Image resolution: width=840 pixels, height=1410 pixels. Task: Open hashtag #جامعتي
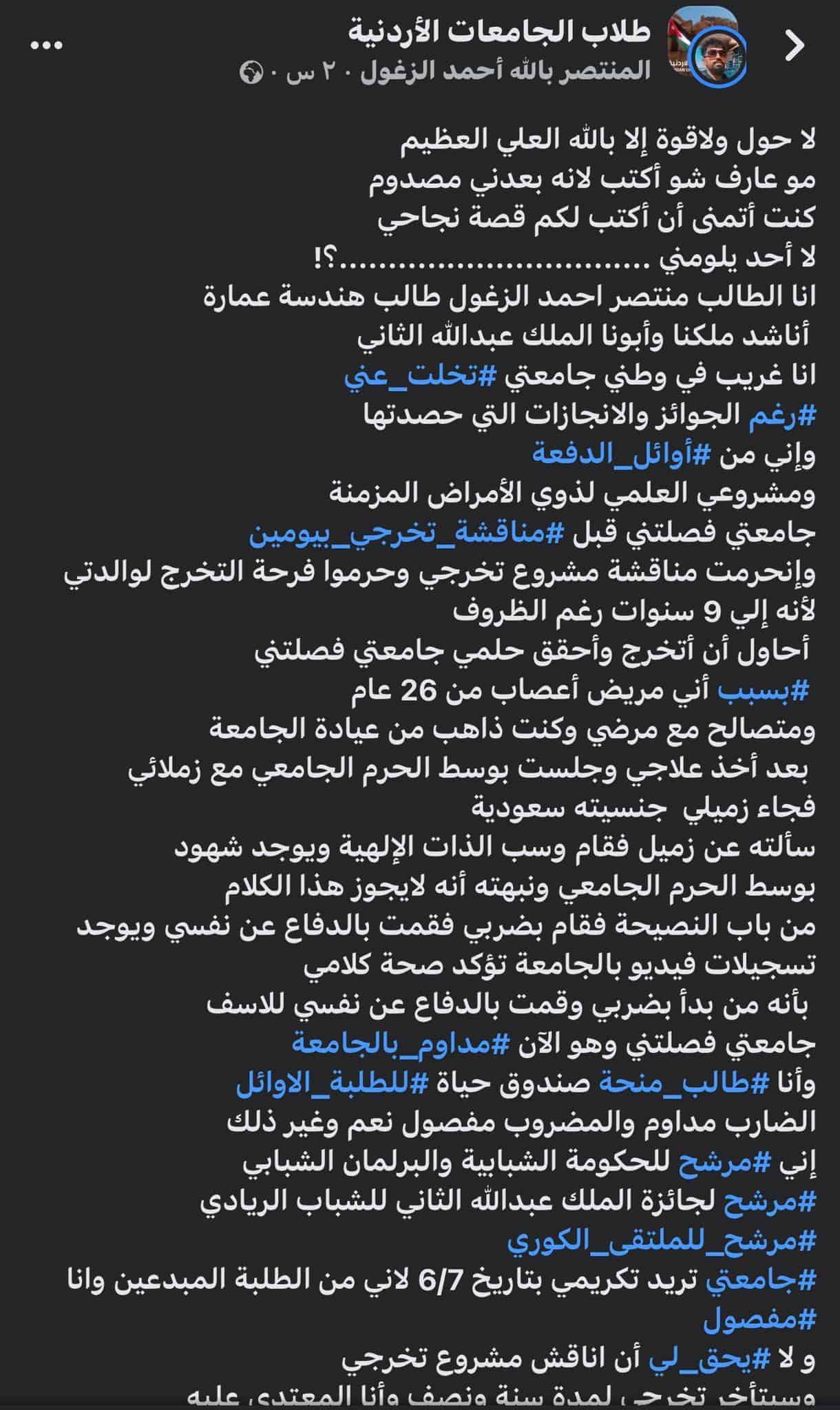pyautogui.click(x=761, y=1280)
